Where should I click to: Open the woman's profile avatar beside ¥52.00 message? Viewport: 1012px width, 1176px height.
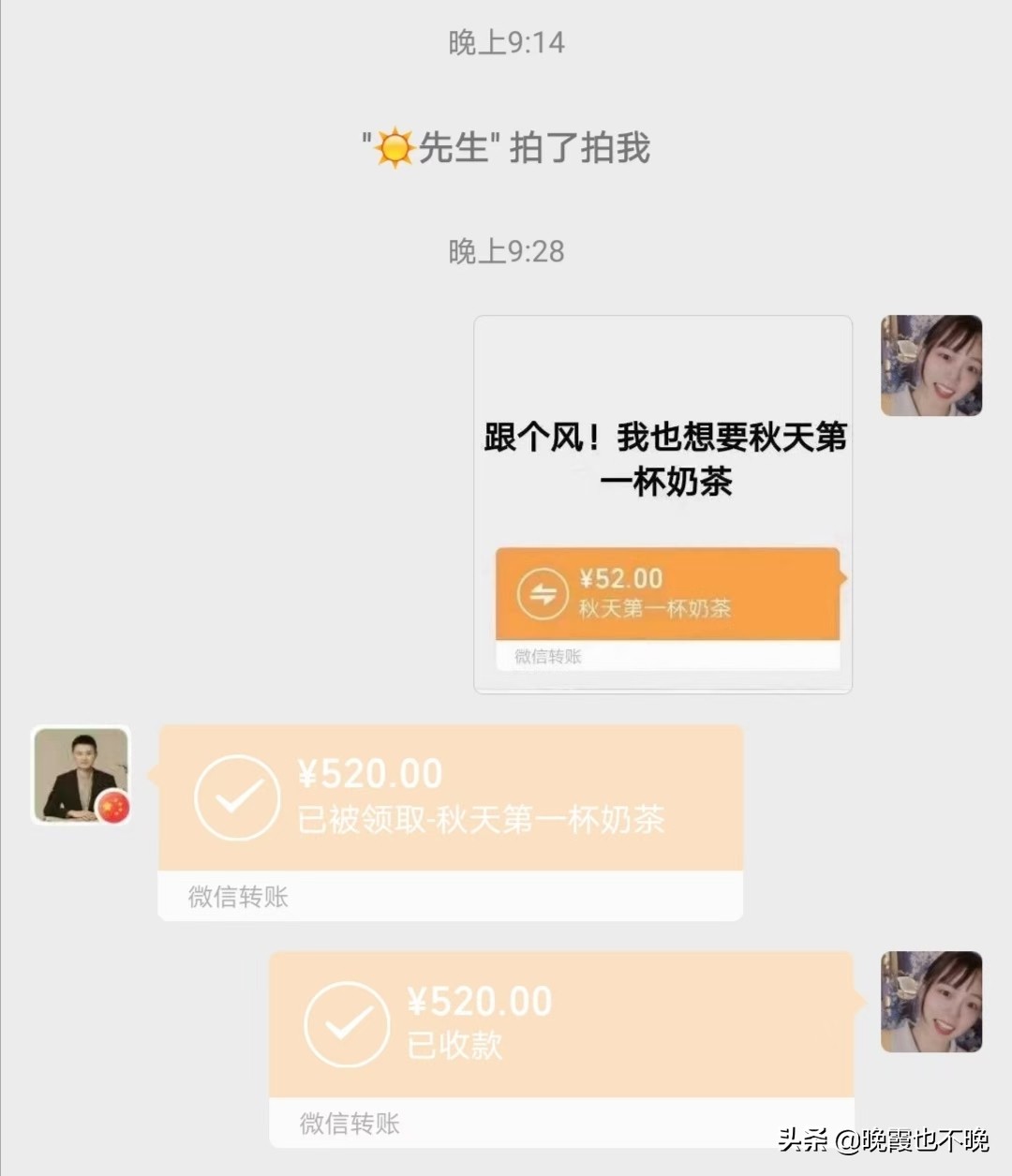(x=931, y=365)
